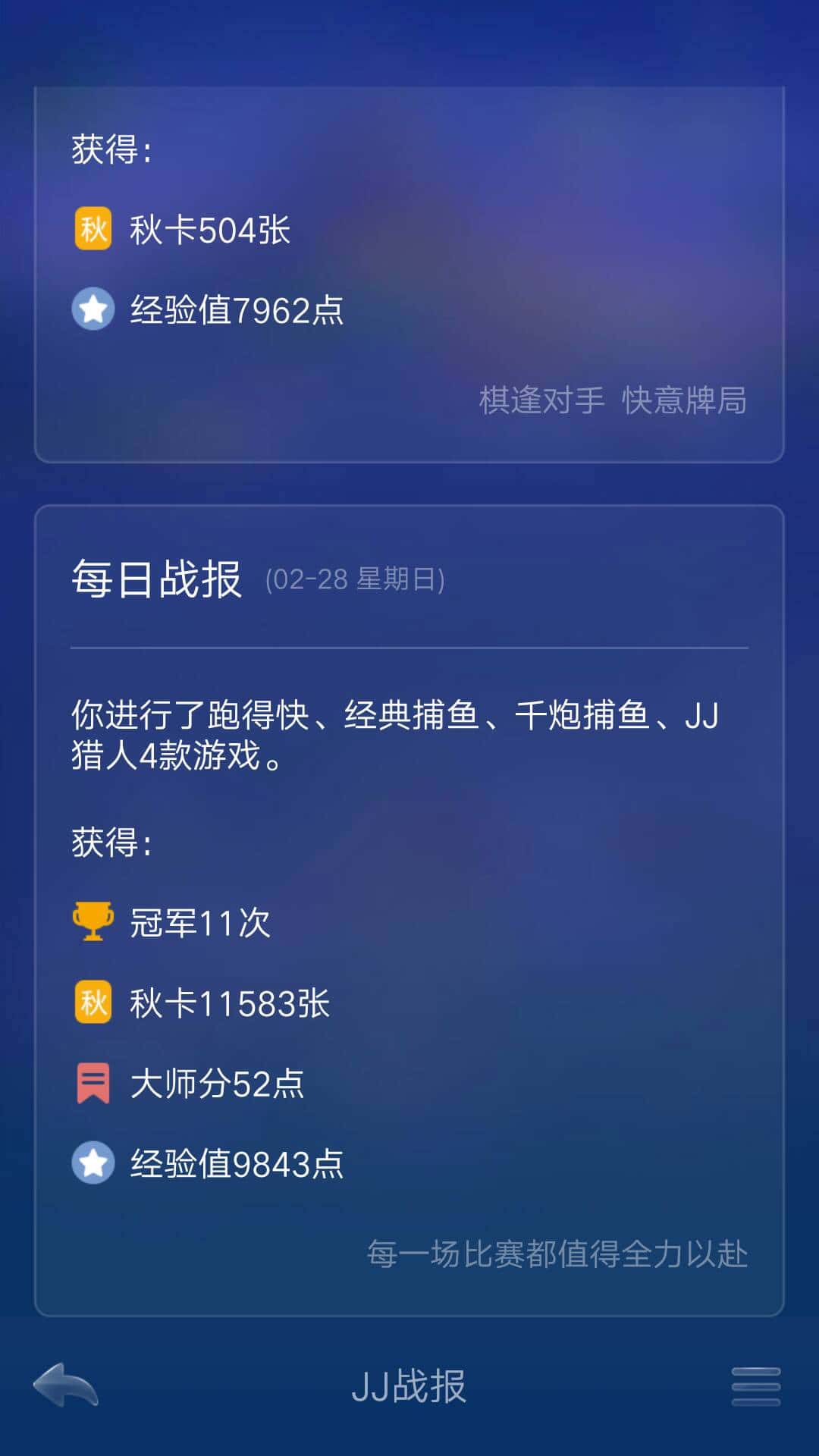Select the 每日战报 report title
The image size is (819, 1456).
(x=155, y=579)
